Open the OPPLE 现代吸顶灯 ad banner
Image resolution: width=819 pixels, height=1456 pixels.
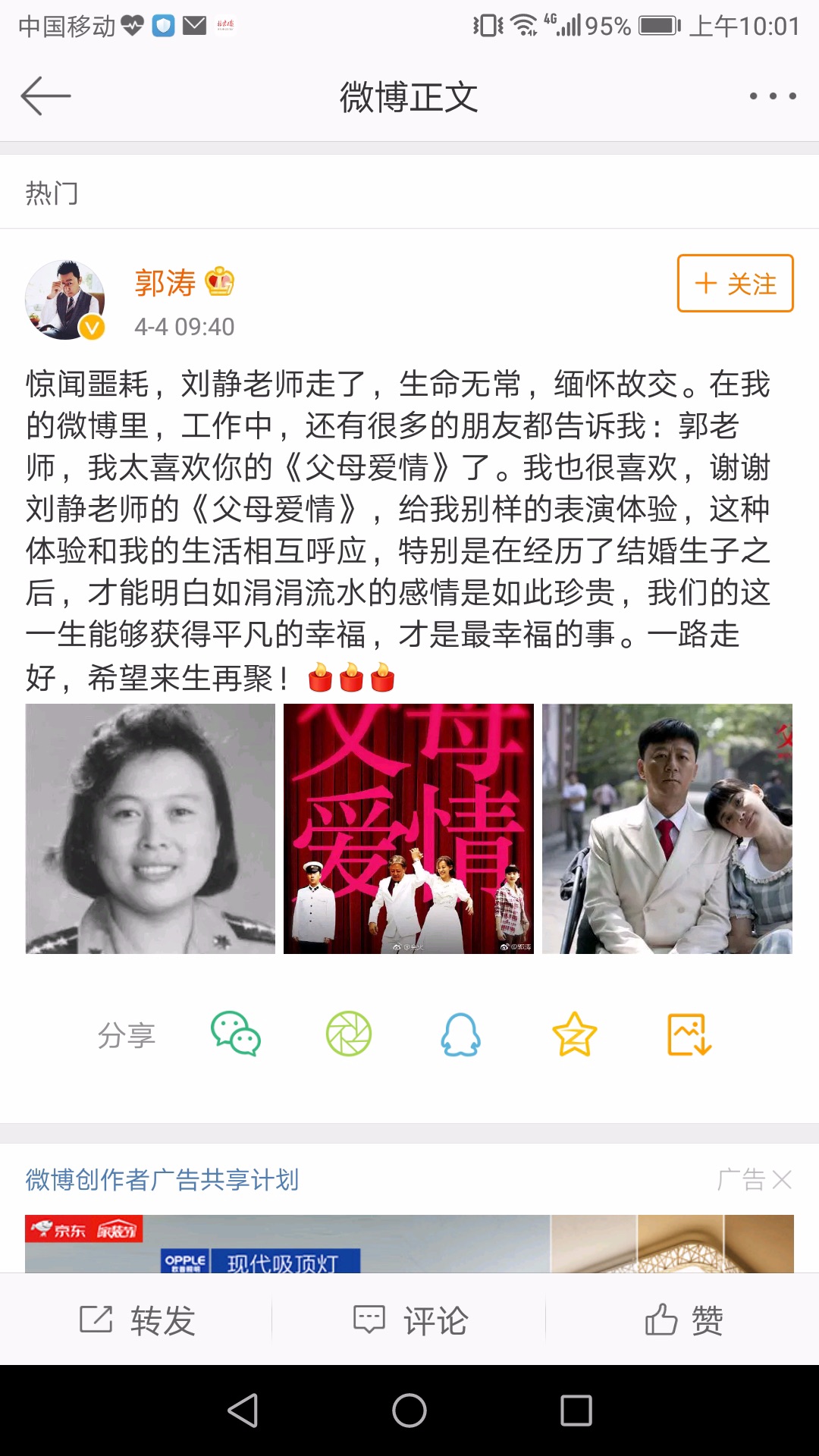409,1245
